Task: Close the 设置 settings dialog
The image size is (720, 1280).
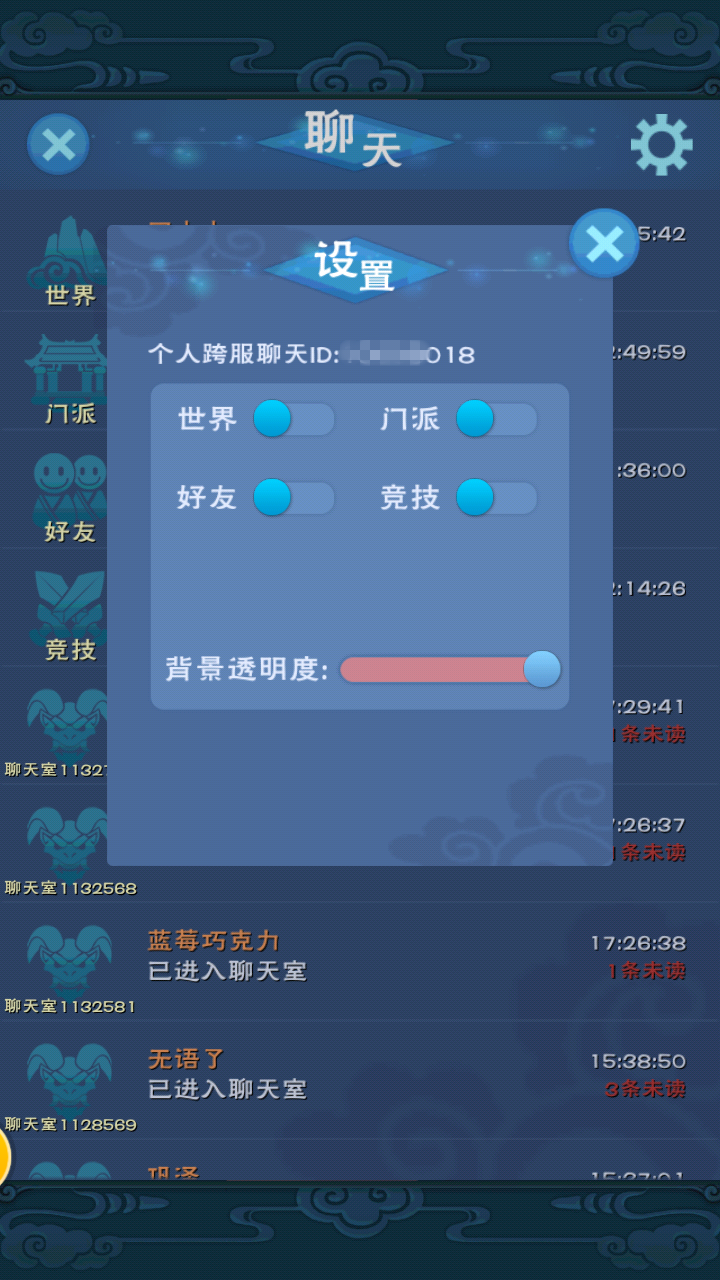Action: [604, 243]
